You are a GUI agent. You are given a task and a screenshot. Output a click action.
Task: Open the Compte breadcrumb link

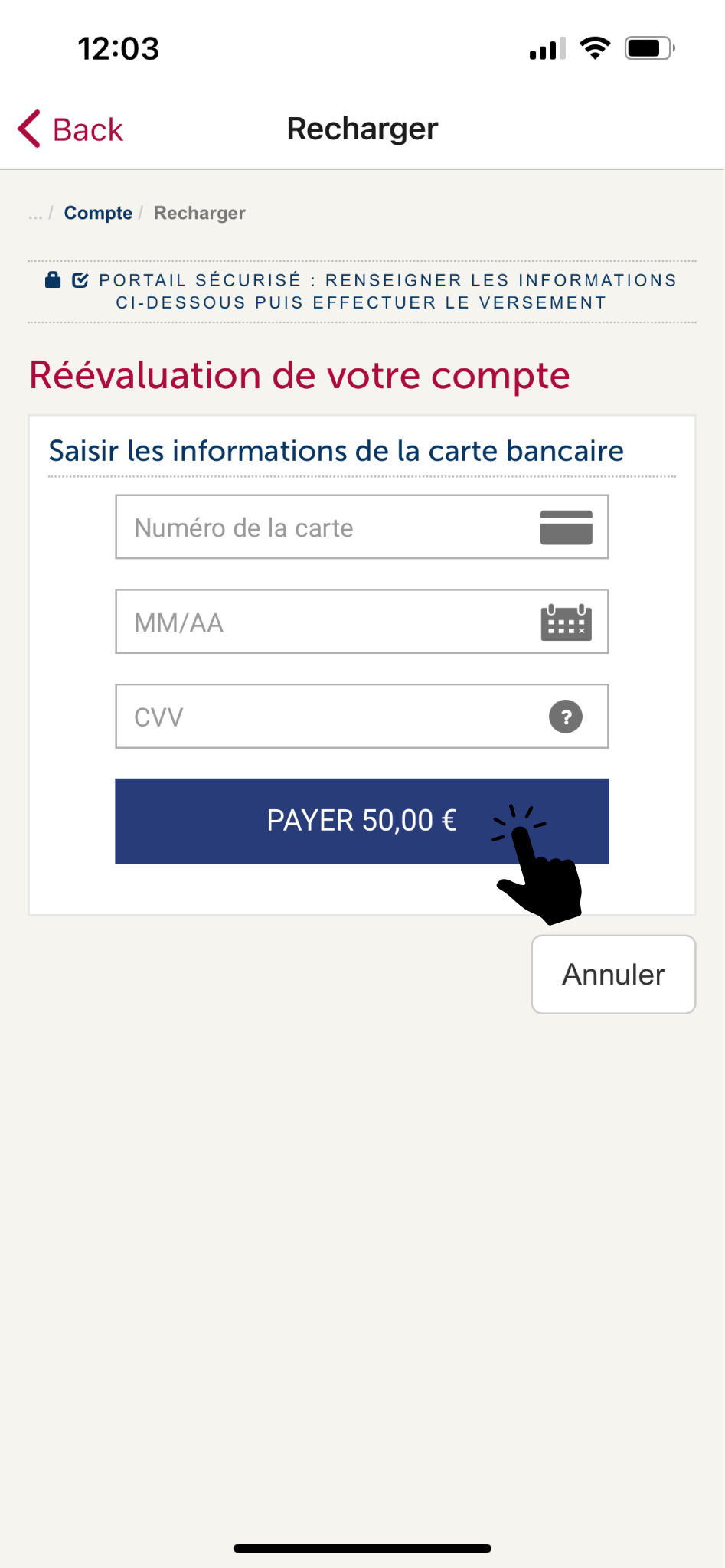point(98,213)
